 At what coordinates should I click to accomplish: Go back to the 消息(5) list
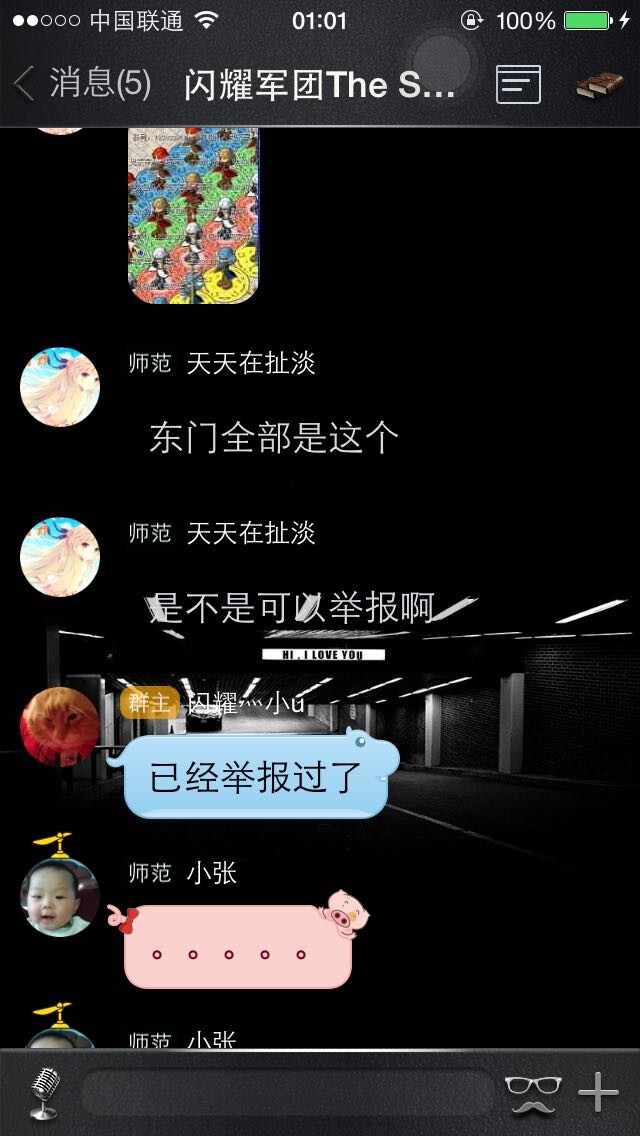80,84
